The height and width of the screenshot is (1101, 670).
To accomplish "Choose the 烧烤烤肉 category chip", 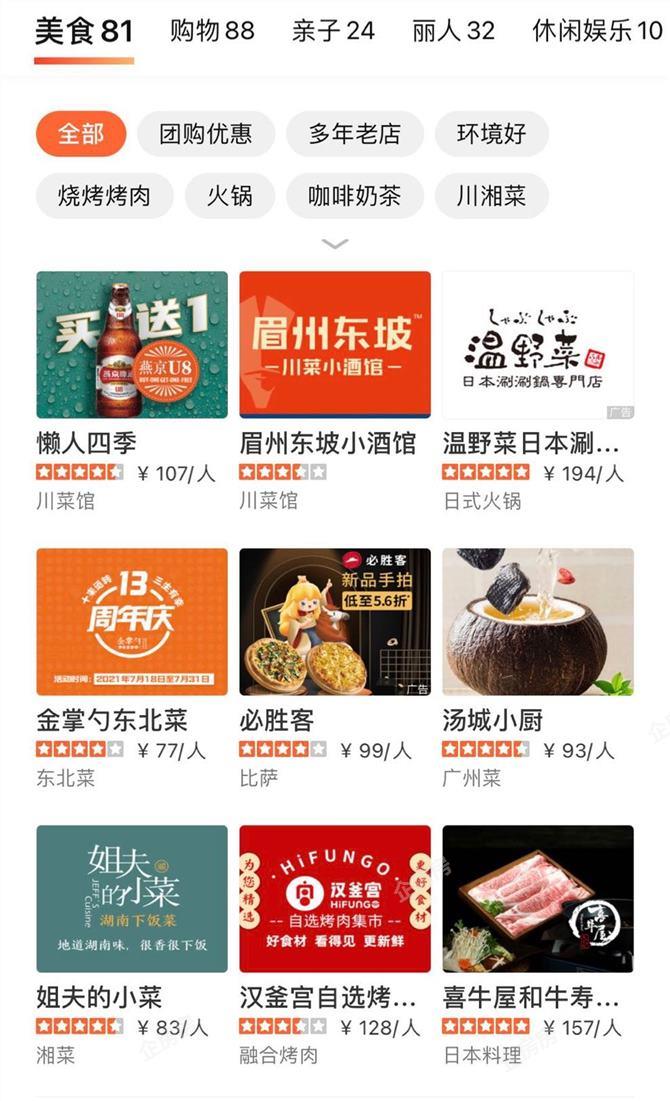I will [105, 195].
